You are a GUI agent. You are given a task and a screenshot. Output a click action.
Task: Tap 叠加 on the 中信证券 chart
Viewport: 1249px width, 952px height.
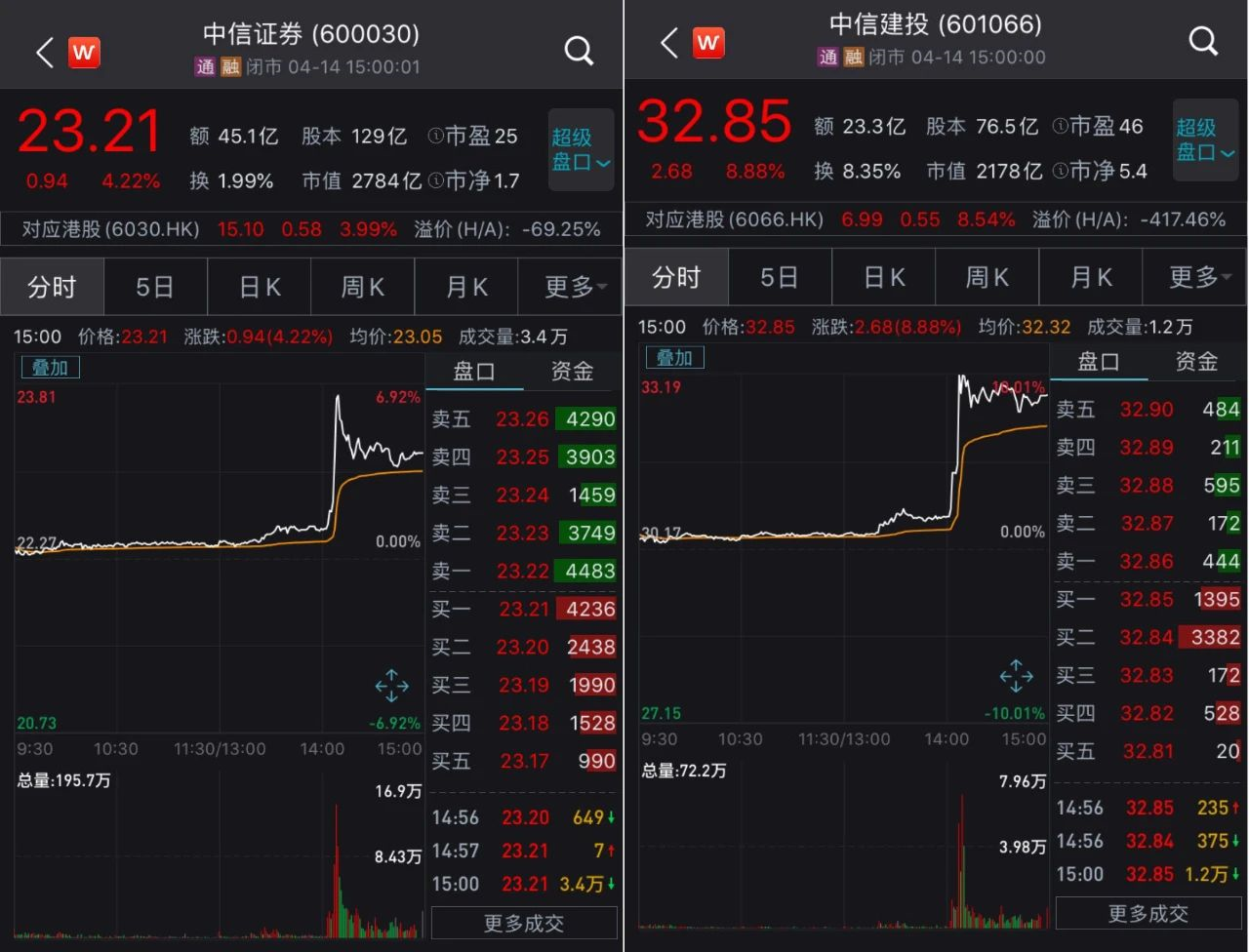tap(51, 368)
